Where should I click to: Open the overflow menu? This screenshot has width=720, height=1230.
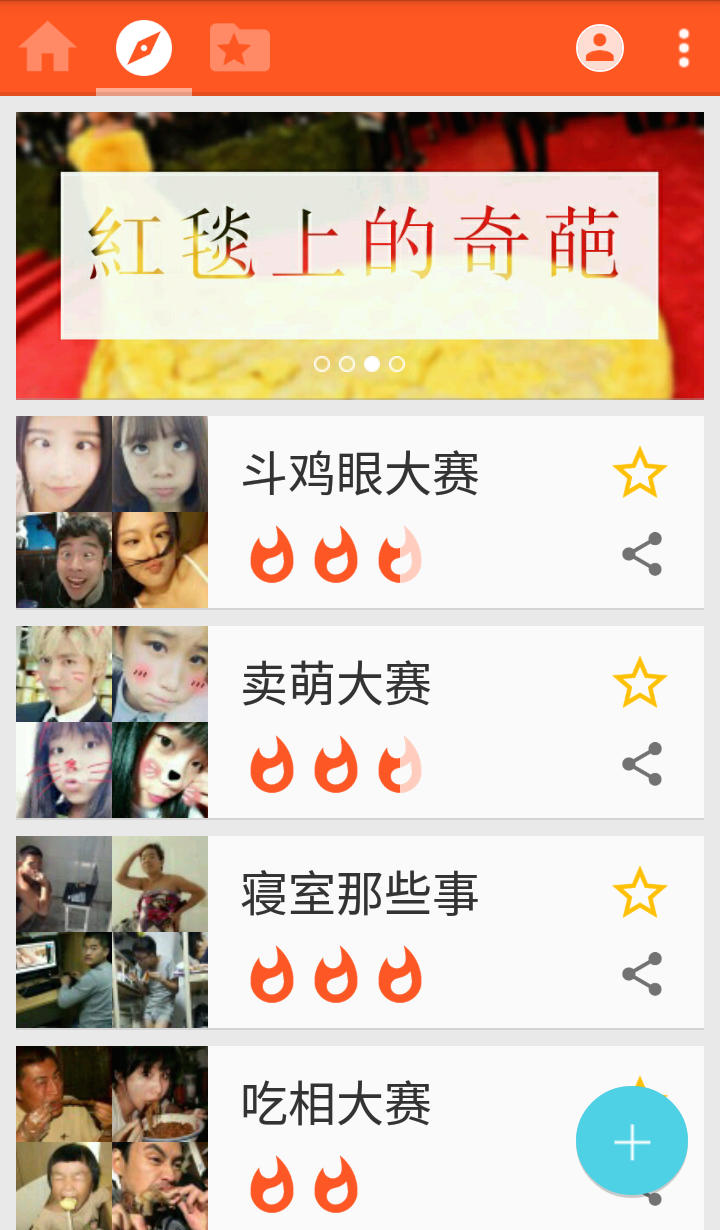pyautogui.click(x=684, y=47)
